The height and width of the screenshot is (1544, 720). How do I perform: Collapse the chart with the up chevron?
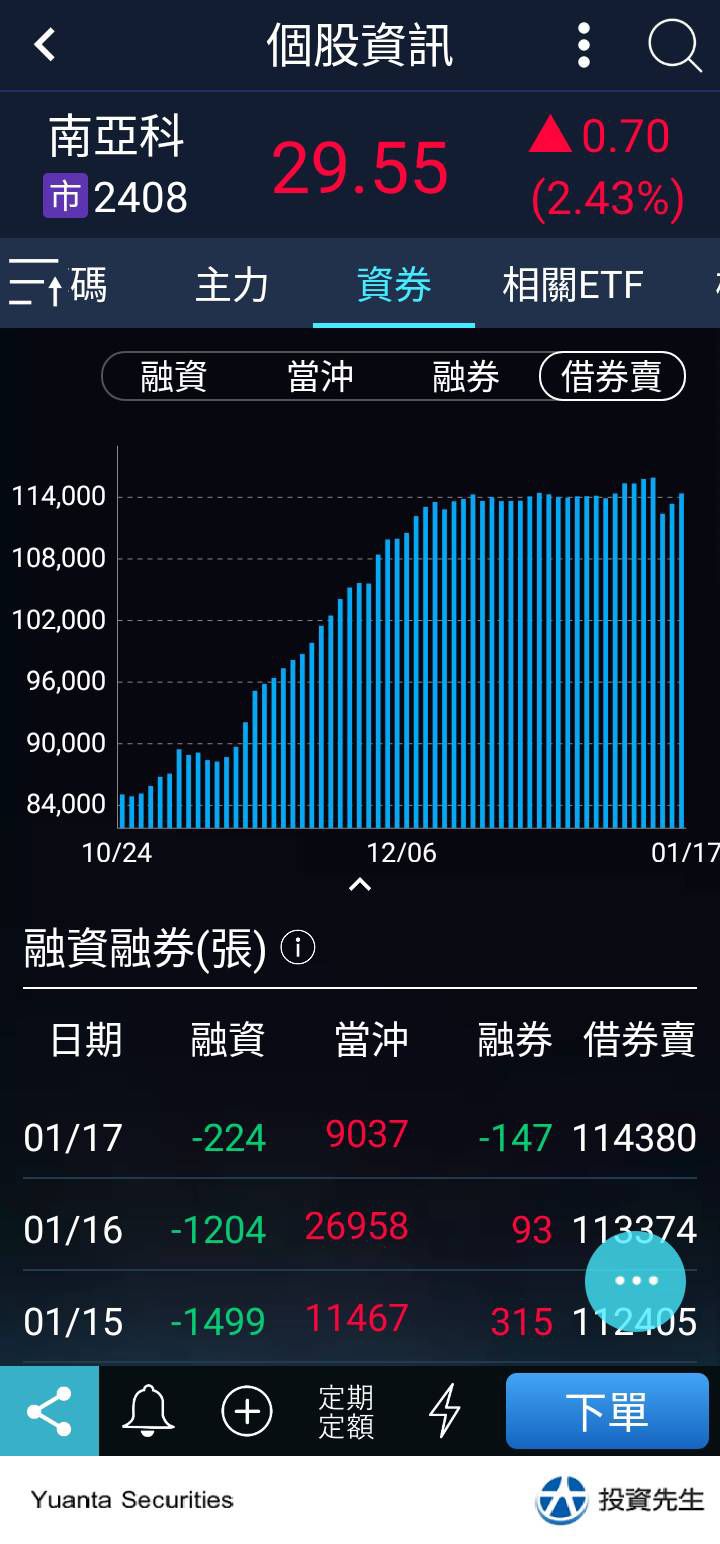click(x=360, y=884)
